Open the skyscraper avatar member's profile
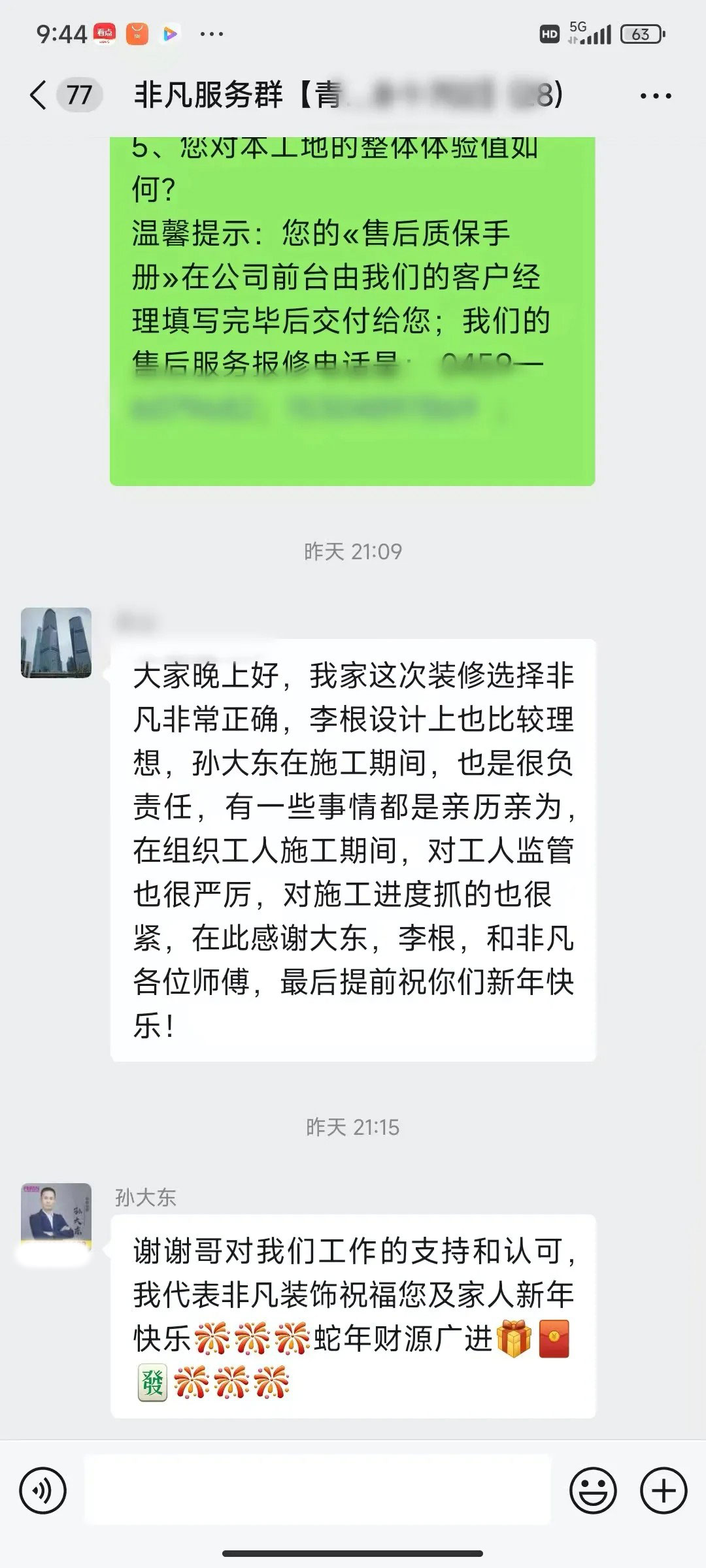706x1568 pixels. [56, 643]
